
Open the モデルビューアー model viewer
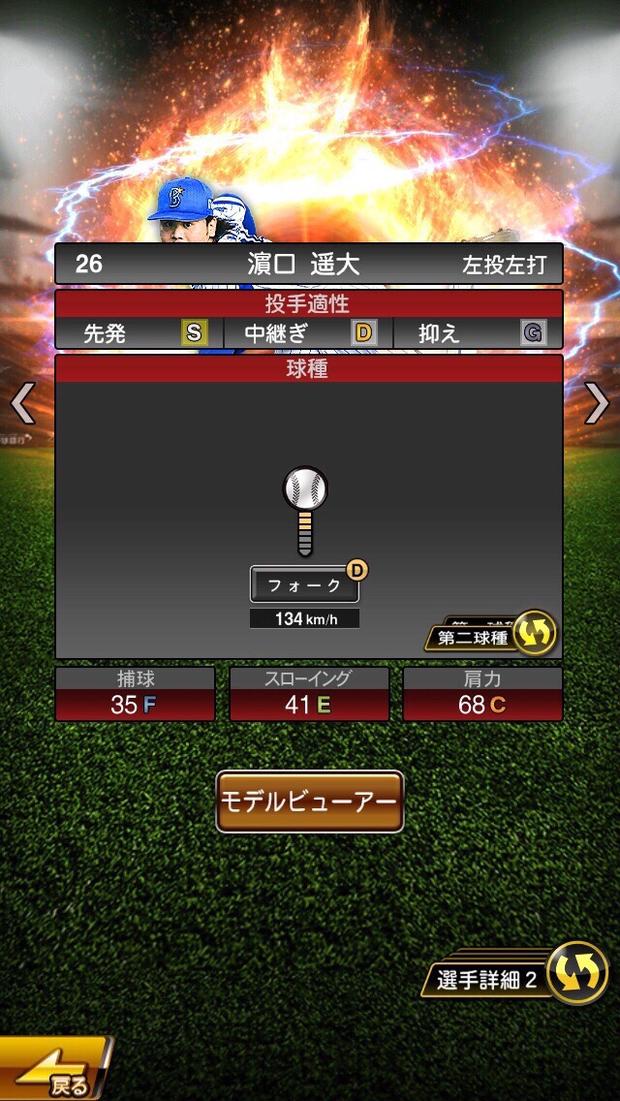coord(310,801)
